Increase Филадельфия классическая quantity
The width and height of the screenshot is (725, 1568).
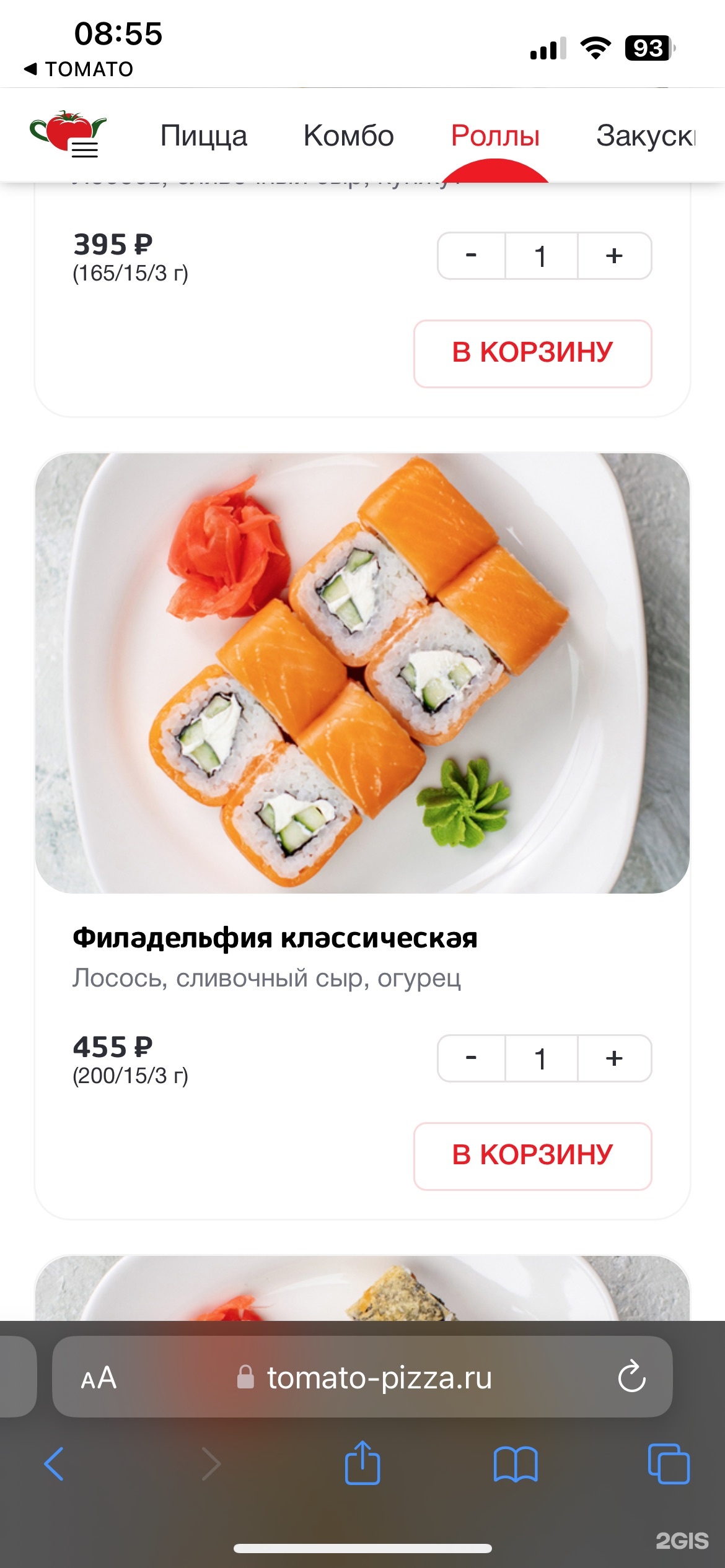(x=614, y=1058)
